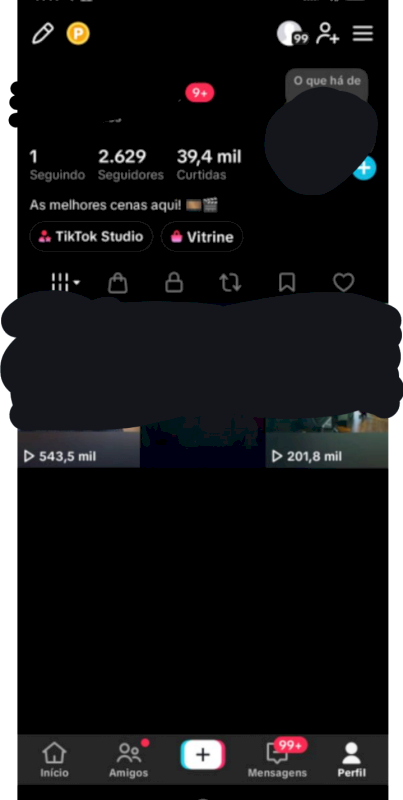
Task: Open the hamburger menu
Action: pyautogui.click(x=363, y=34)
